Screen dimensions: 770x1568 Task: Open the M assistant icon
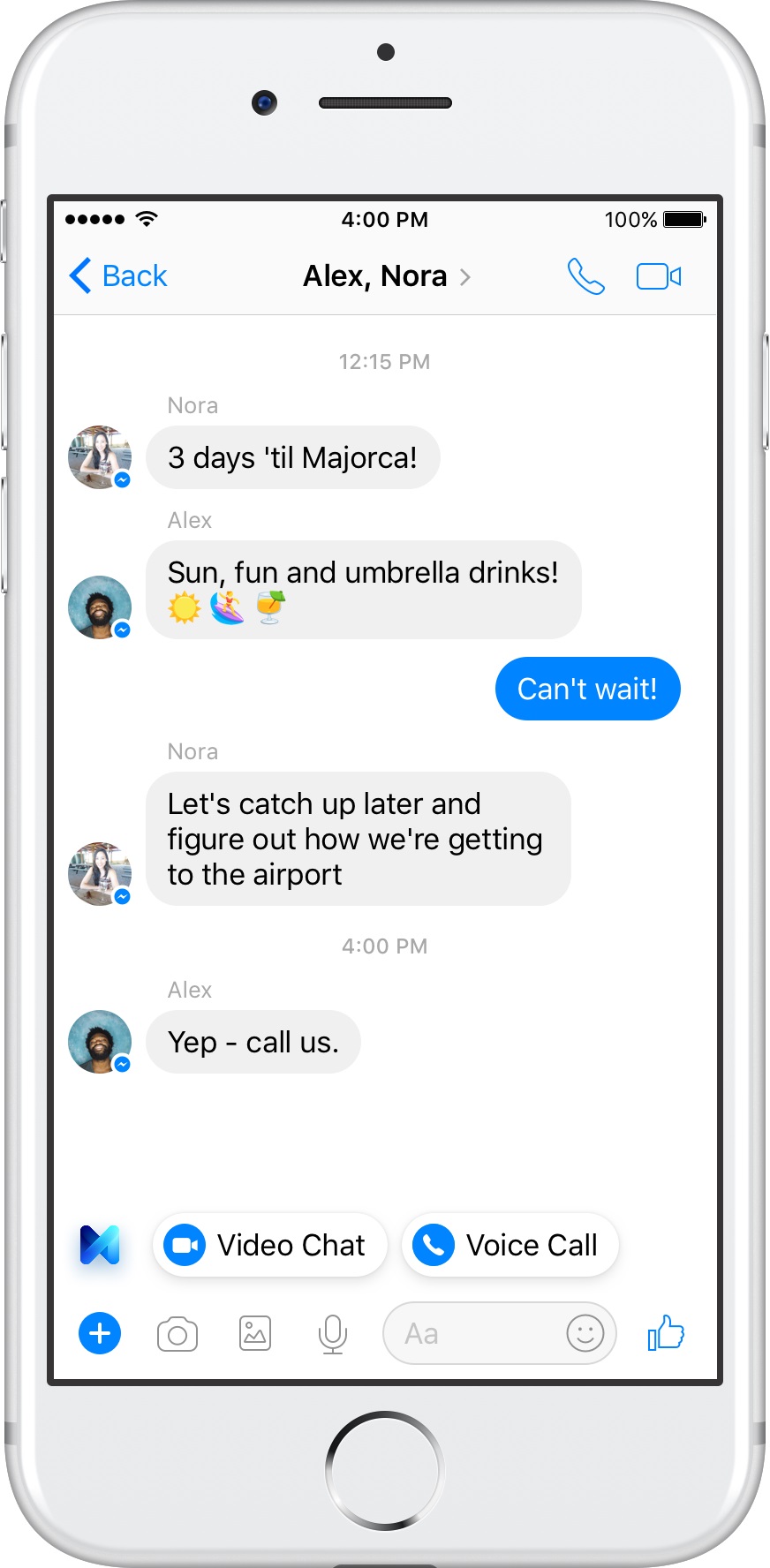tap(100, 1245)
